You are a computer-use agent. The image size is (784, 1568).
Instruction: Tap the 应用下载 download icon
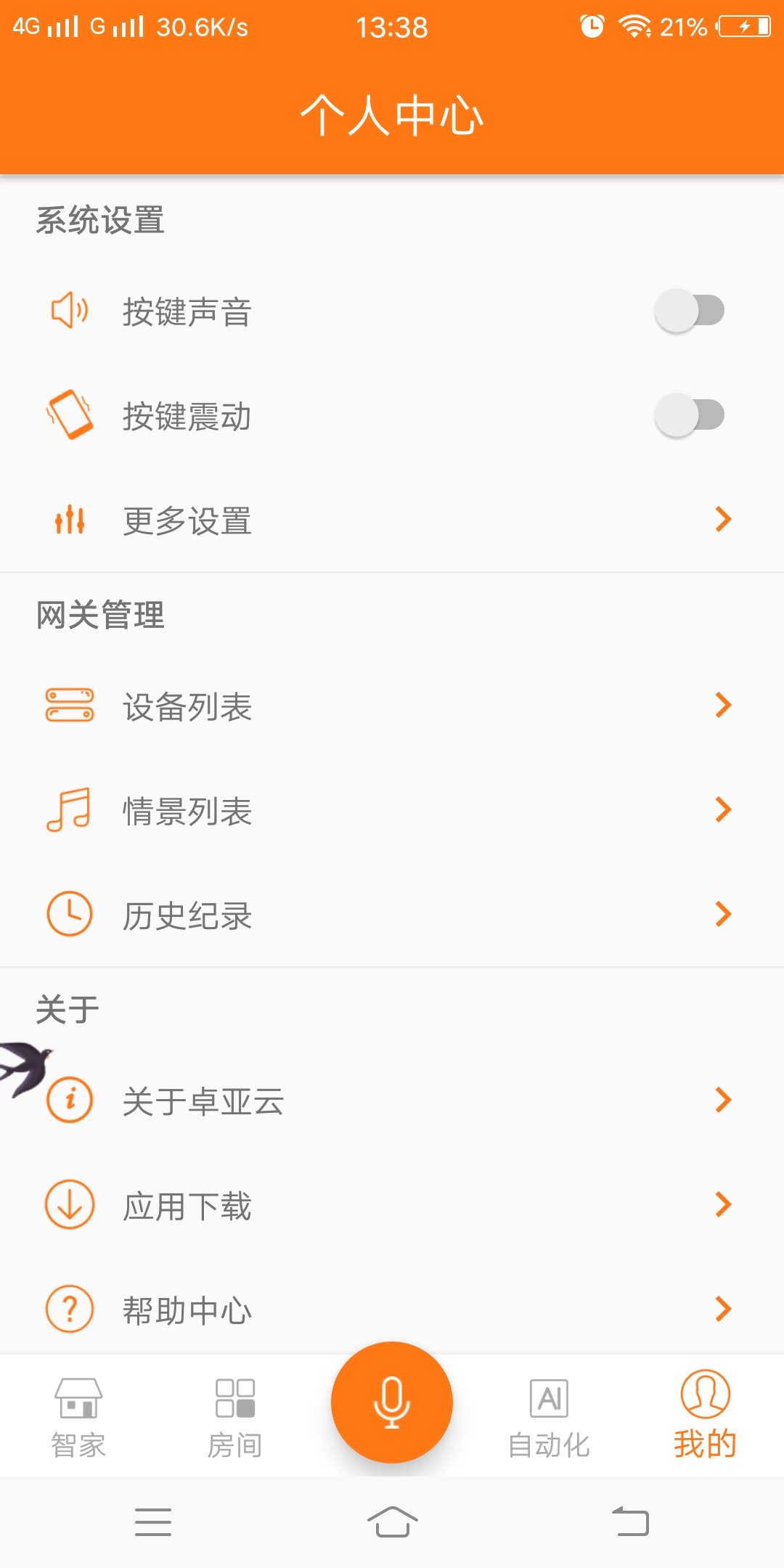tap(69, 1204)
